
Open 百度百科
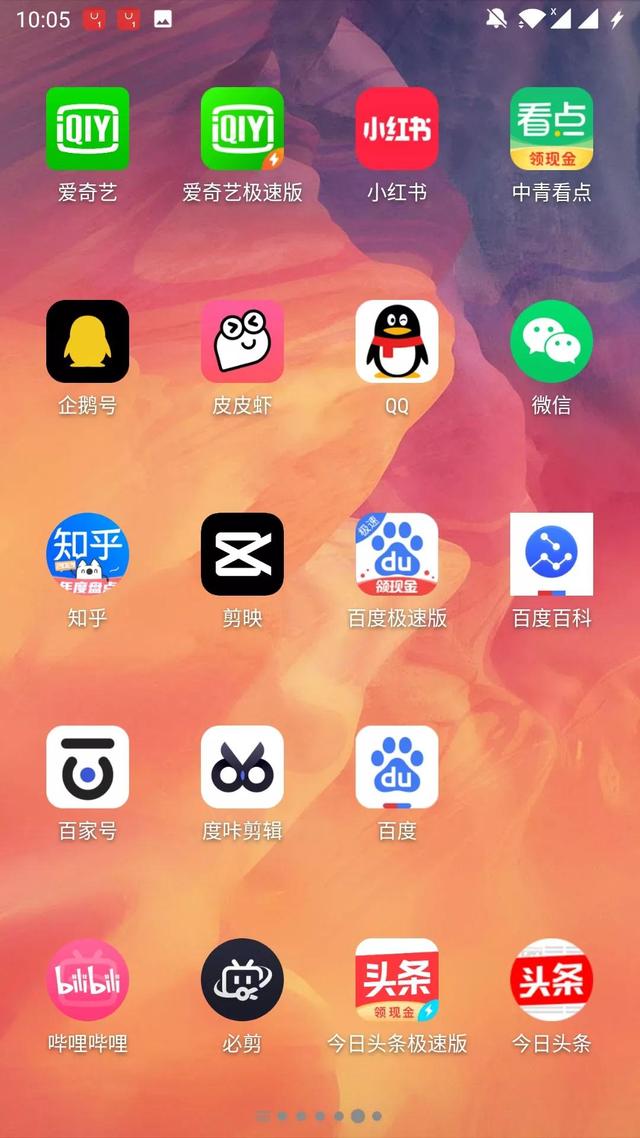[551, 554]
